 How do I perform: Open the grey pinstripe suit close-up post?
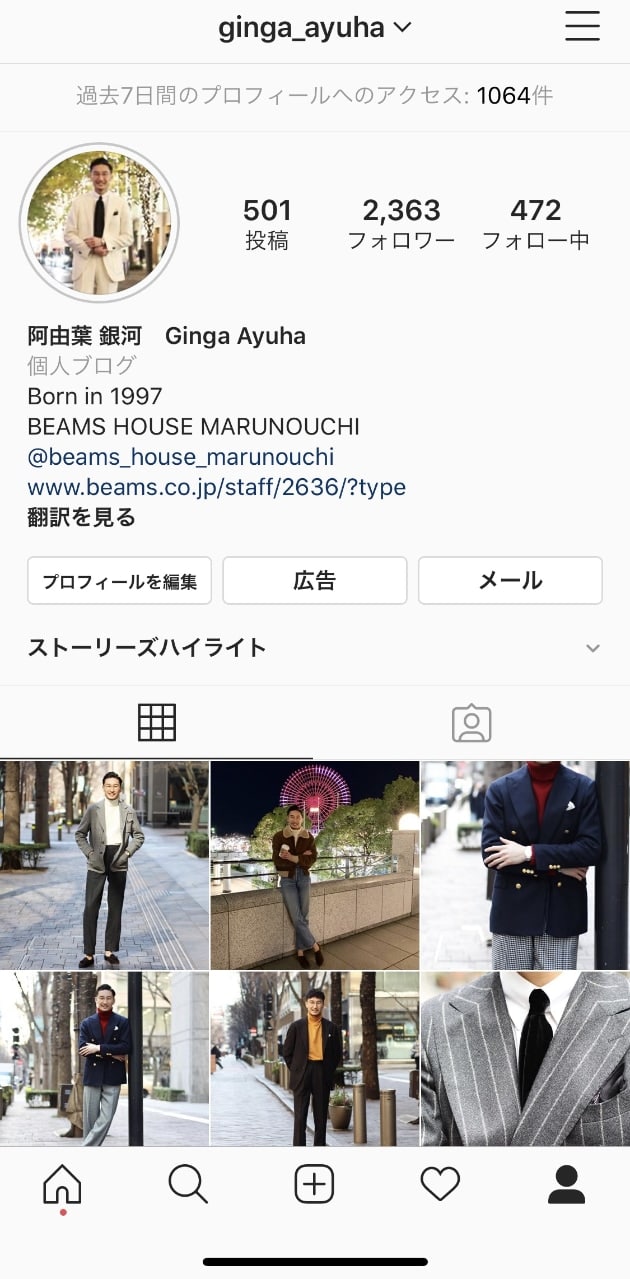pyautogui.click(x=524, y=1058)
